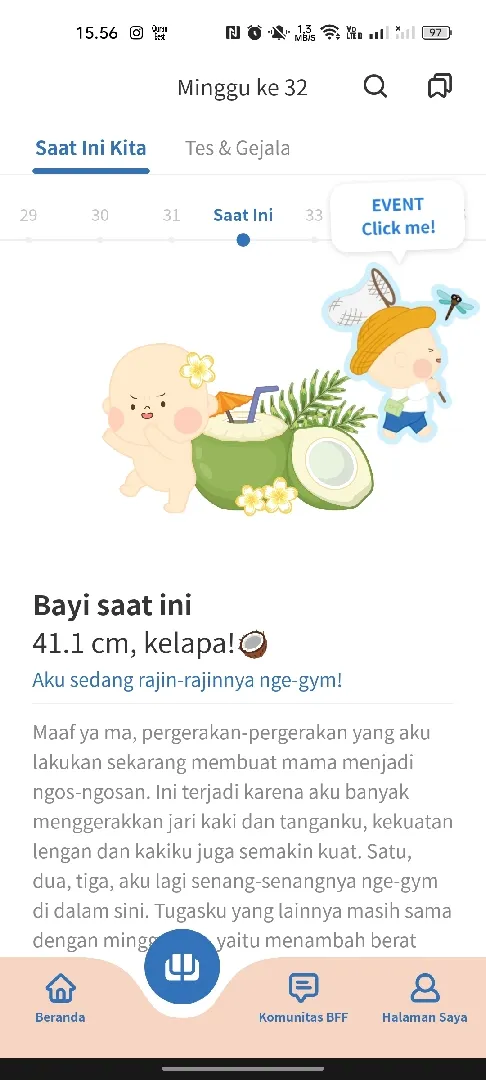Select the Saat Ini Kita tab
The height and width of the screenshot is (1080, 486).
(91, 148)
